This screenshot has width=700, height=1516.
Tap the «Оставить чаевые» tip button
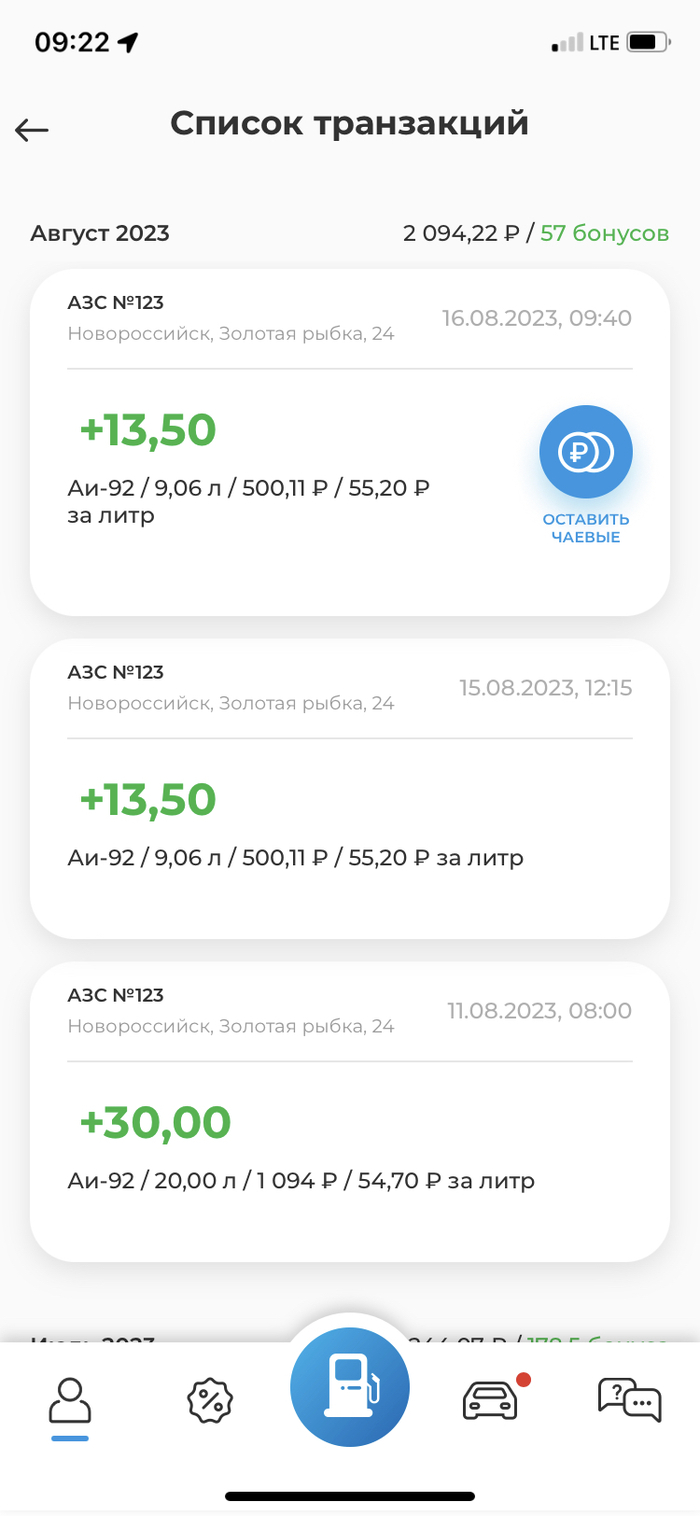click(x=586, y=453)
